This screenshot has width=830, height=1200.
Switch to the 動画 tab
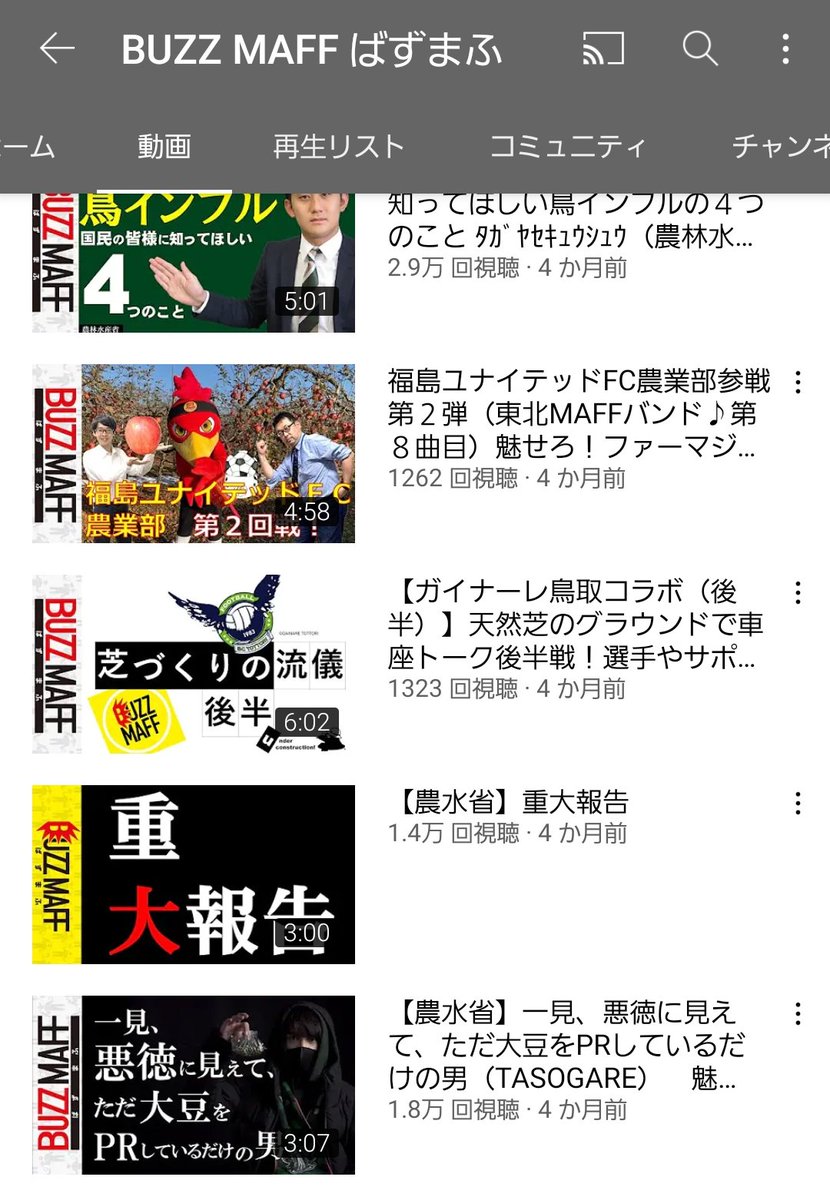click(x=165, y=145)
